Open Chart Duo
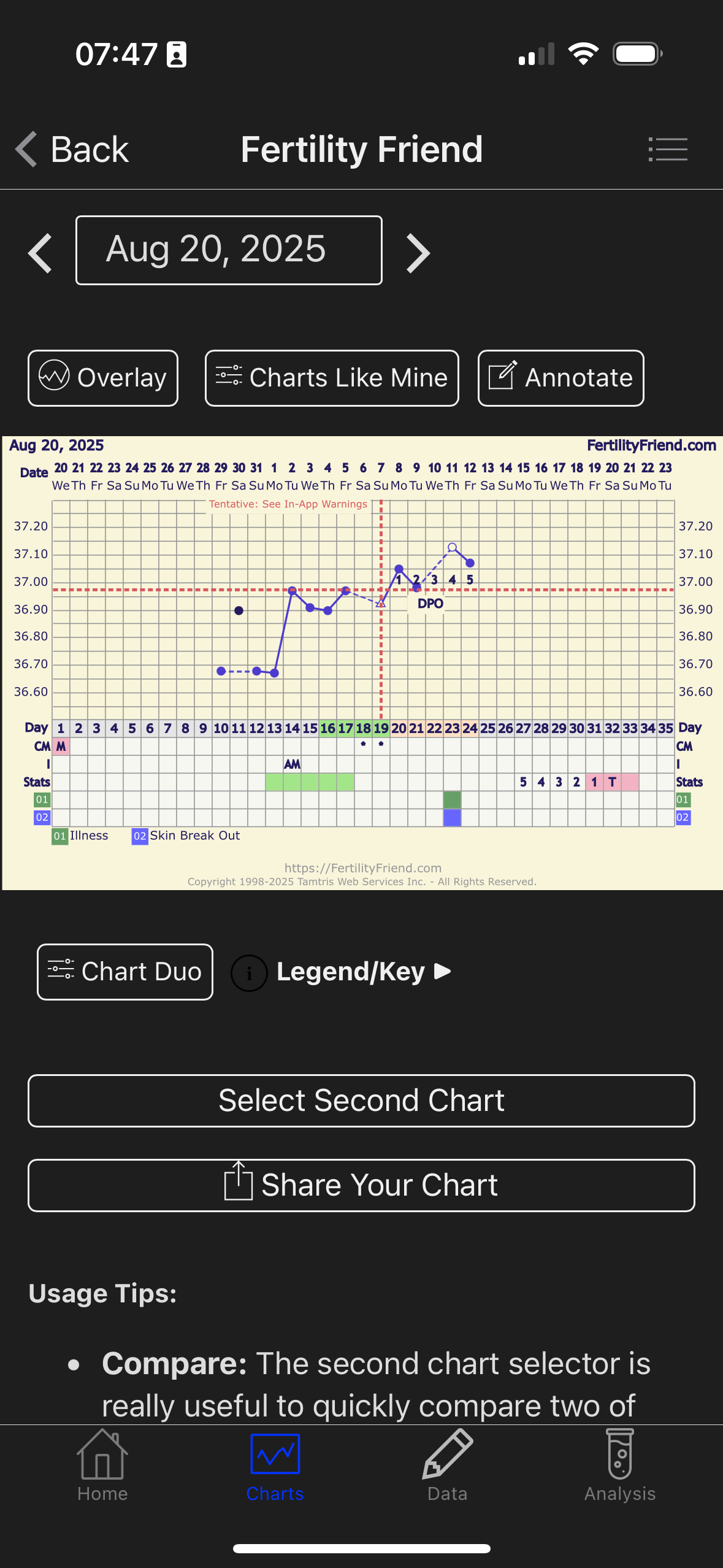723x1568 pixels. tap(125, 972)
